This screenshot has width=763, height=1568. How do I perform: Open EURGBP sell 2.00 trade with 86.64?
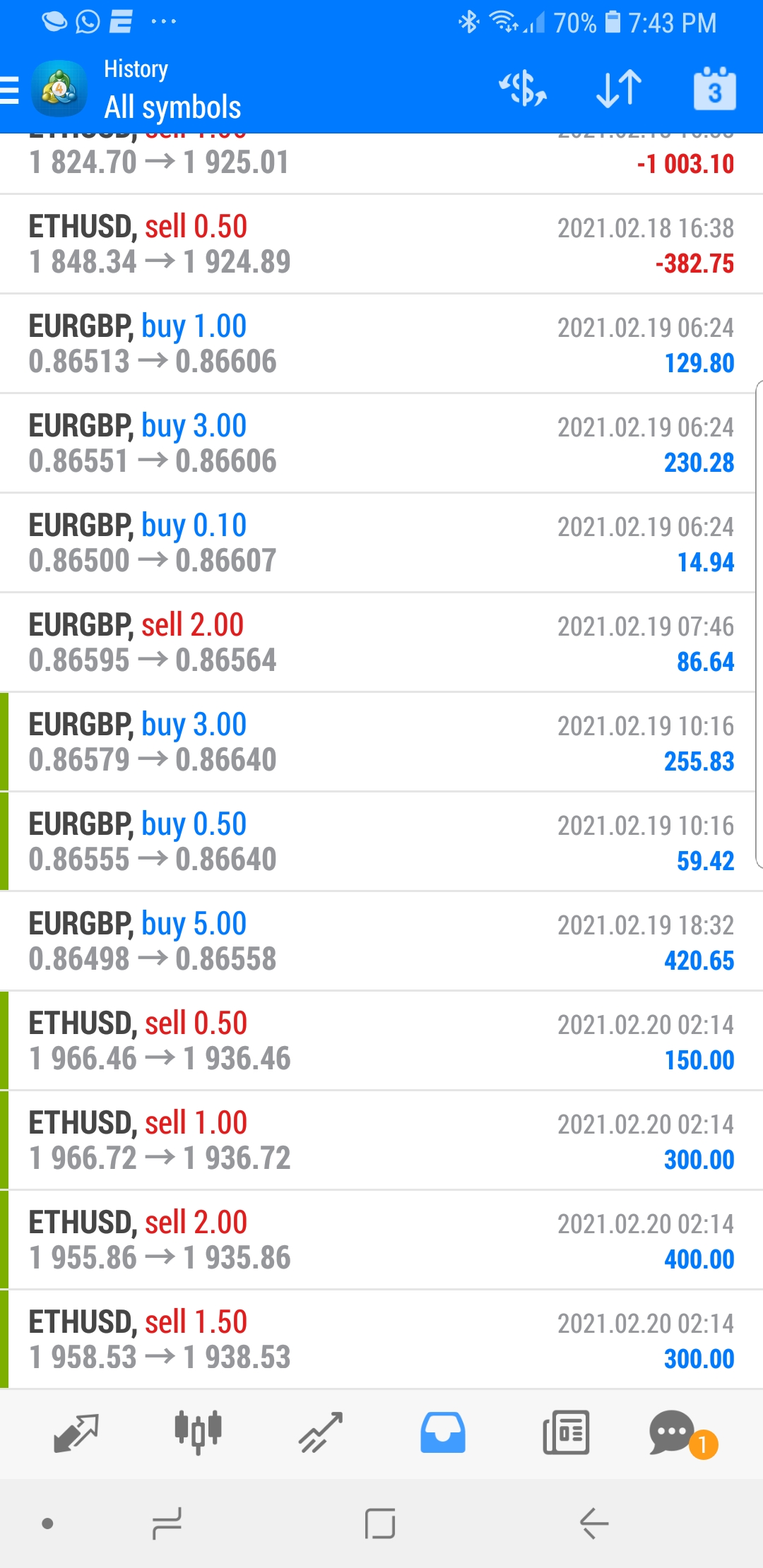point(381,643)
